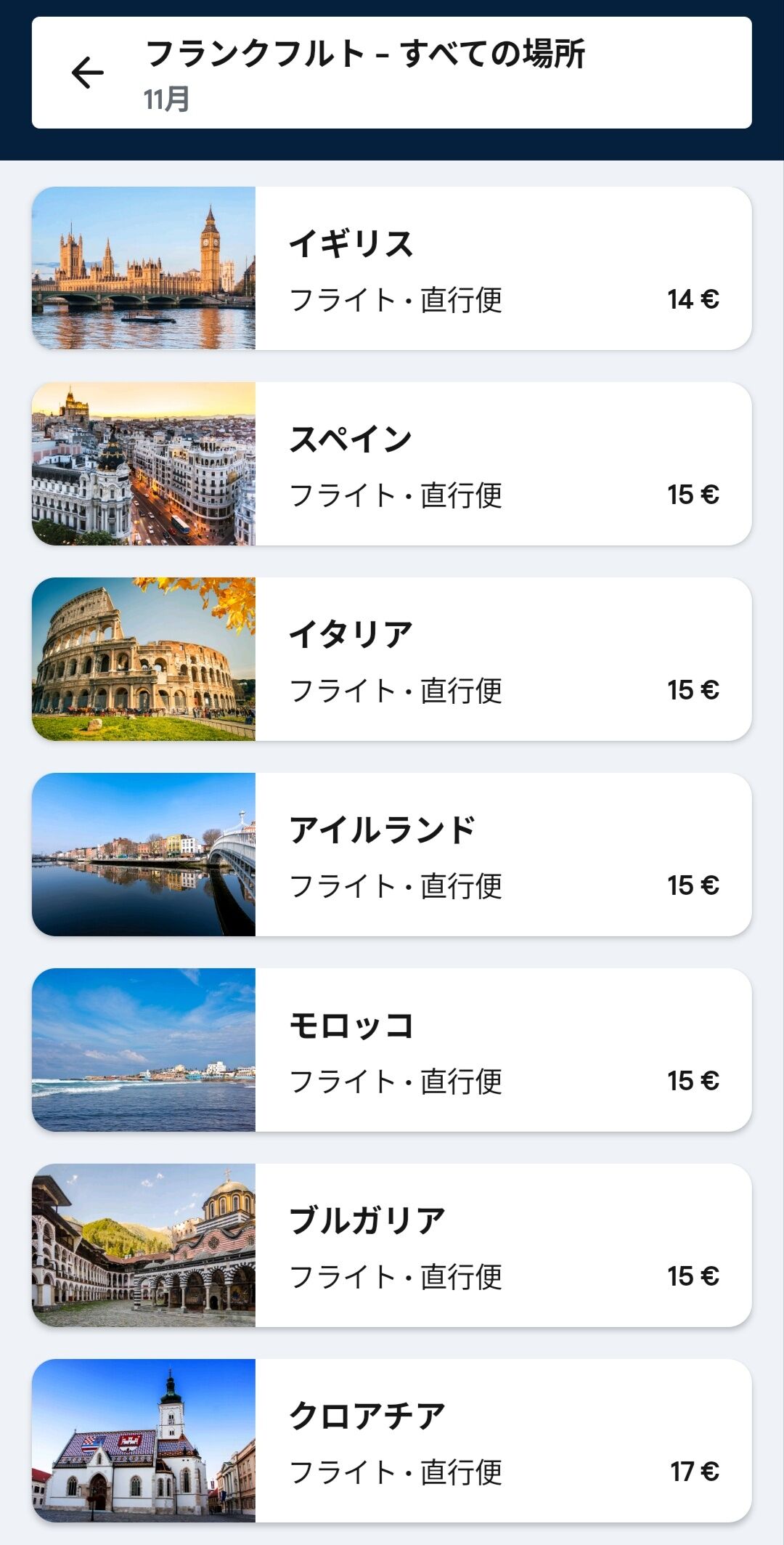The image size is (784, 1545).
Task: Choose the アイルランド destination card
Action: tap(392, 854)
